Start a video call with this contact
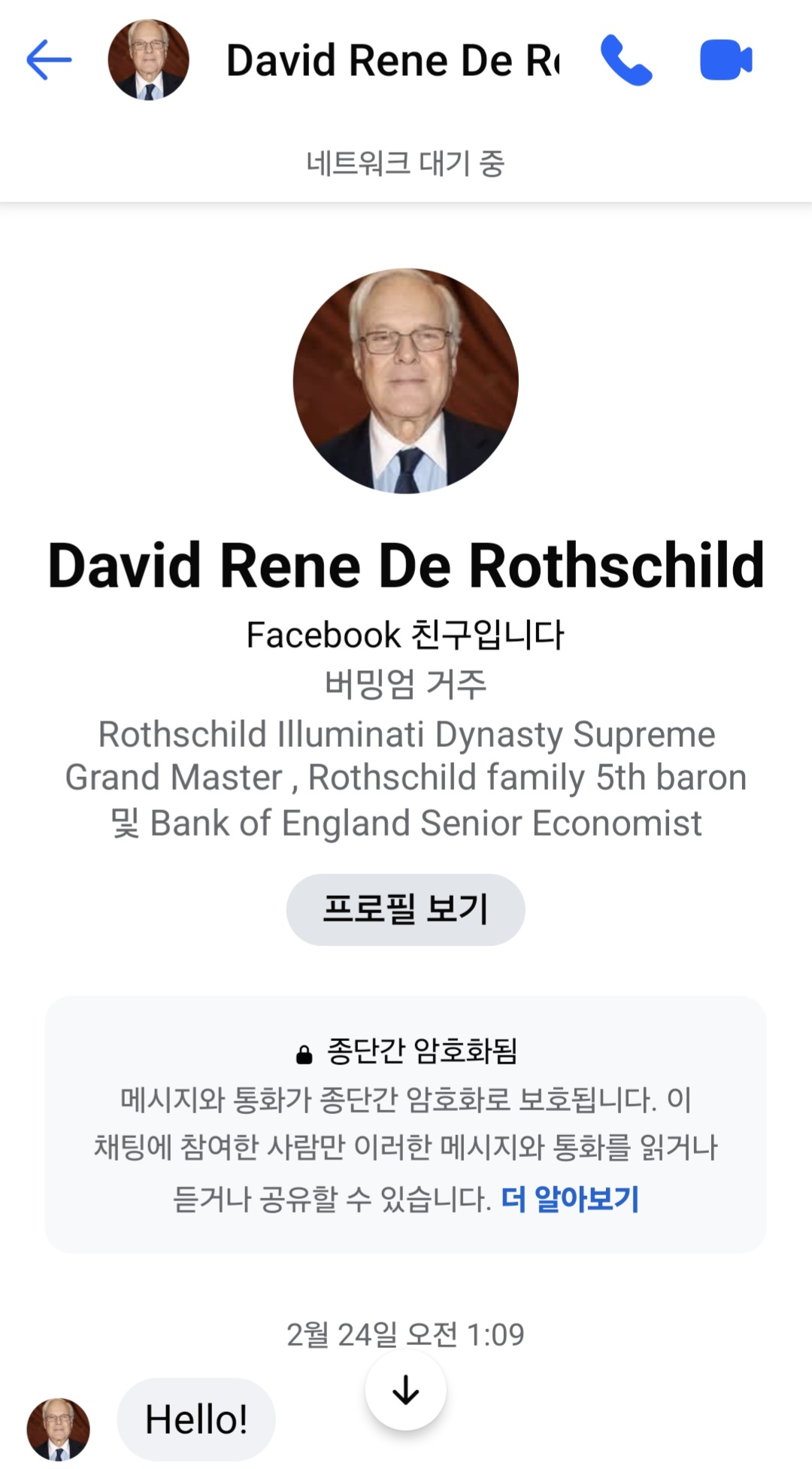The height and width of the screenshot is (1469, 812). point(726,60)
